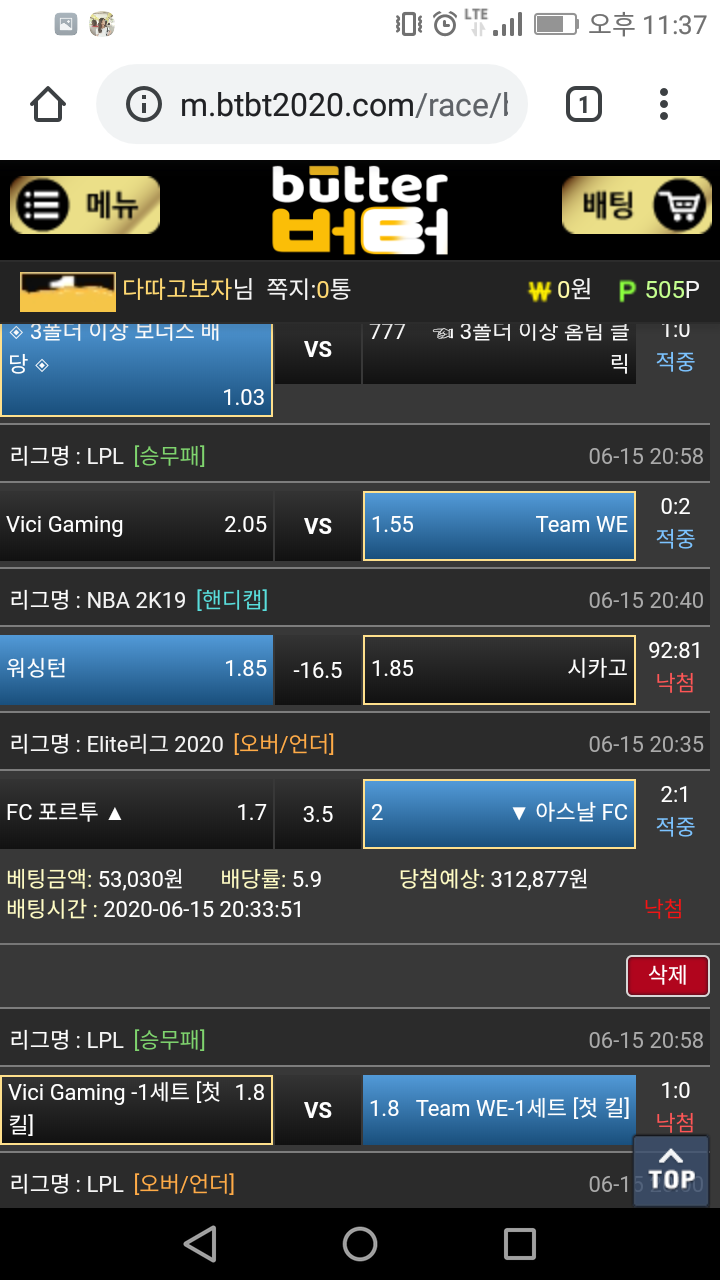Jump to the page top with TOP
Viewport: 720px width, 1280px height.
click(x=671, y=1170)
